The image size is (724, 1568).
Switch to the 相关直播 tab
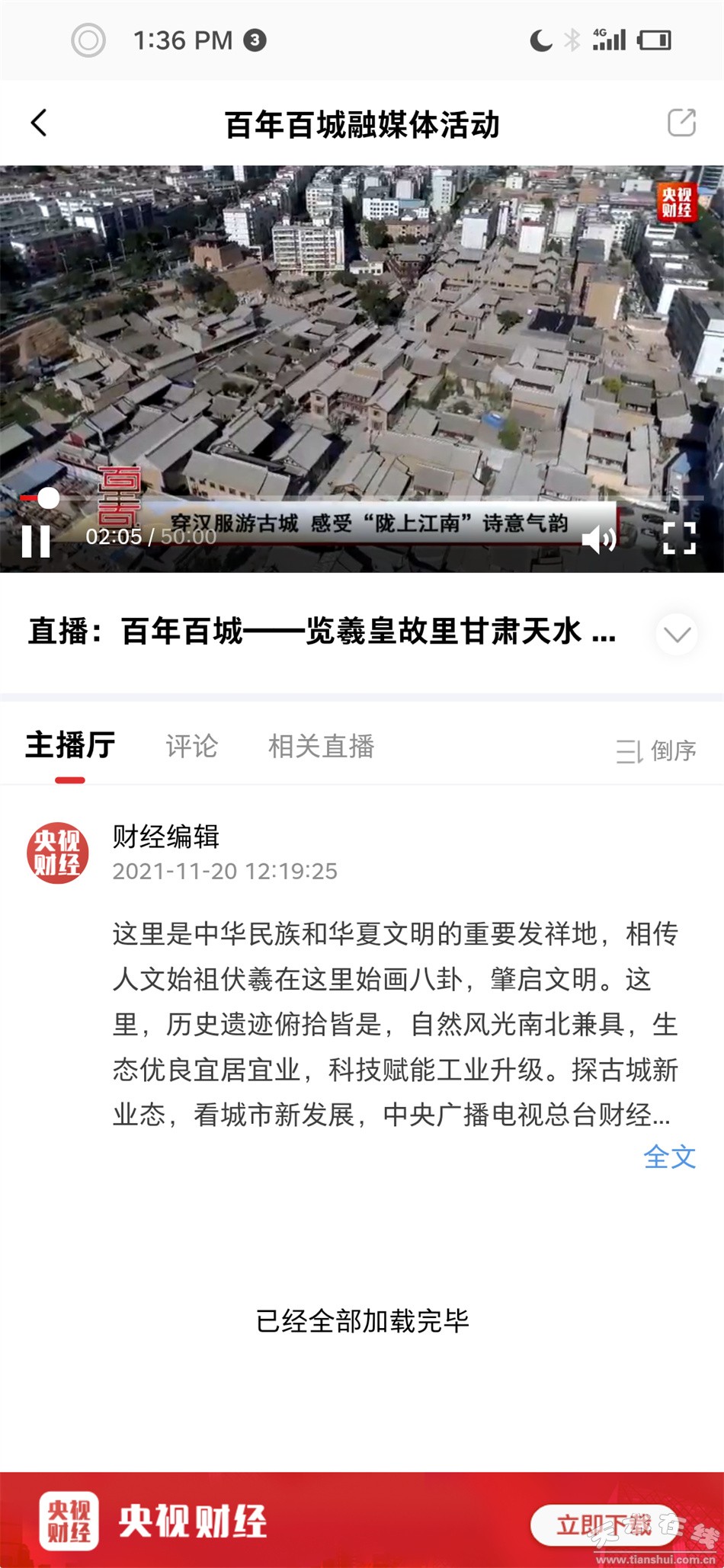tap(321, 746)
